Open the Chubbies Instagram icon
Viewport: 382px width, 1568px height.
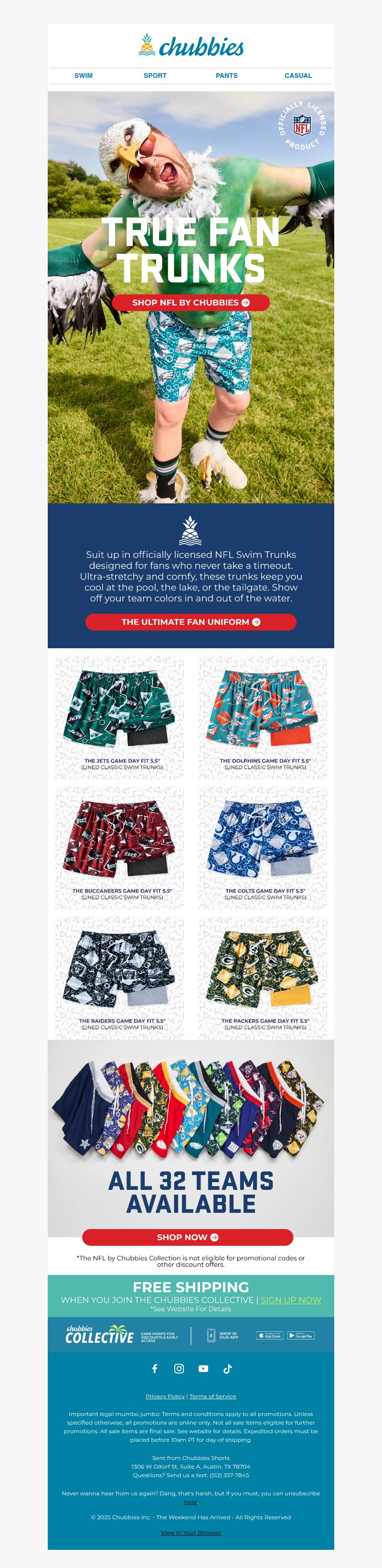[x=179, y=1368]
